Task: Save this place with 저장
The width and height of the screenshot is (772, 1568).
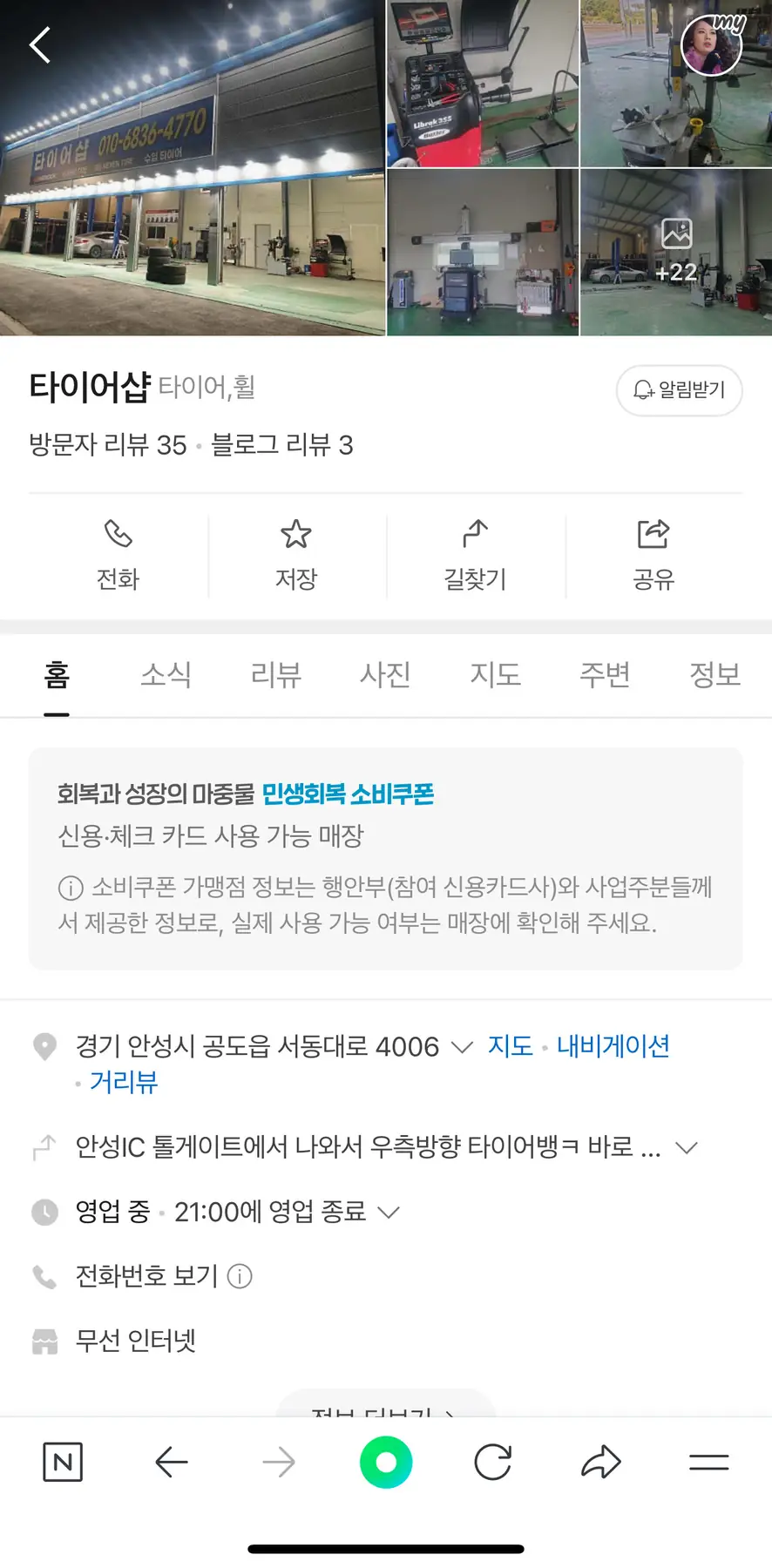Action: 296,554
